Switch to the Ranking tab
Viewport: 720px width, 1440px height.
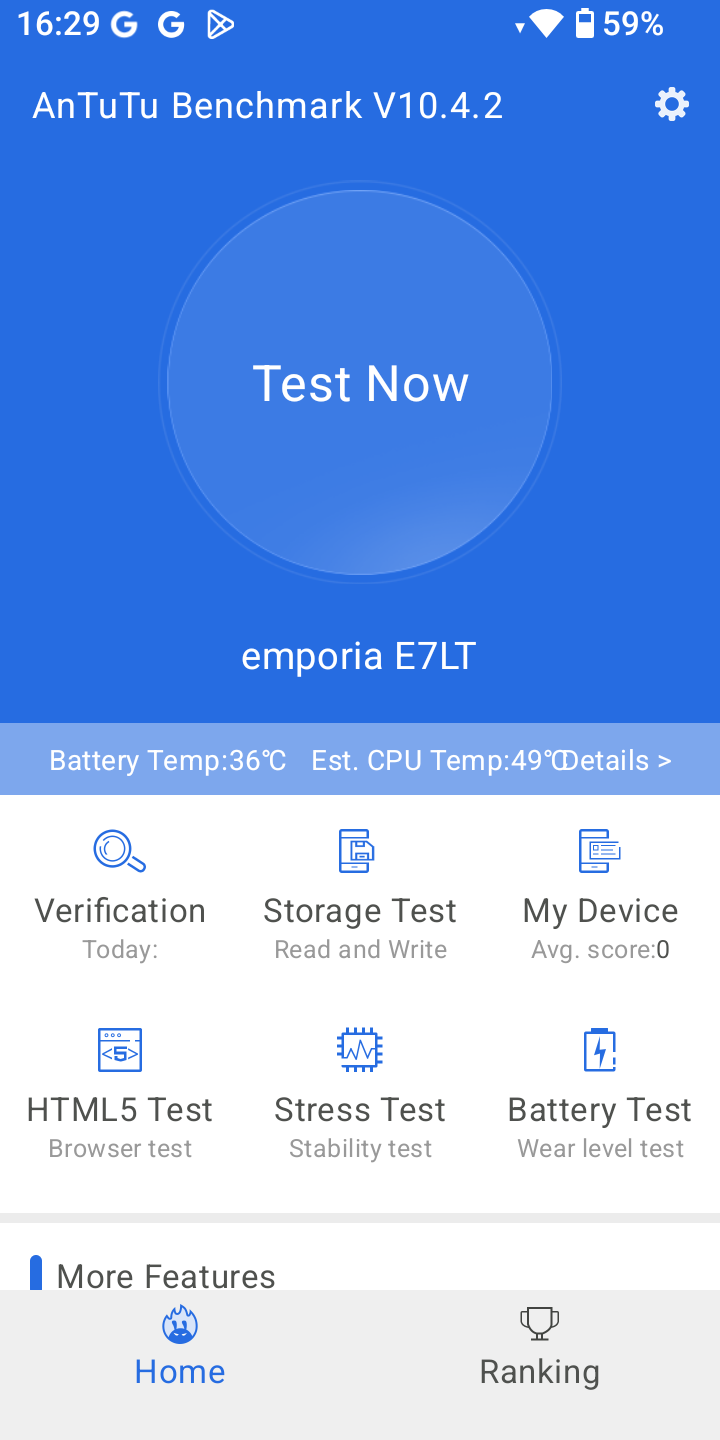(x=540, y=1347)
